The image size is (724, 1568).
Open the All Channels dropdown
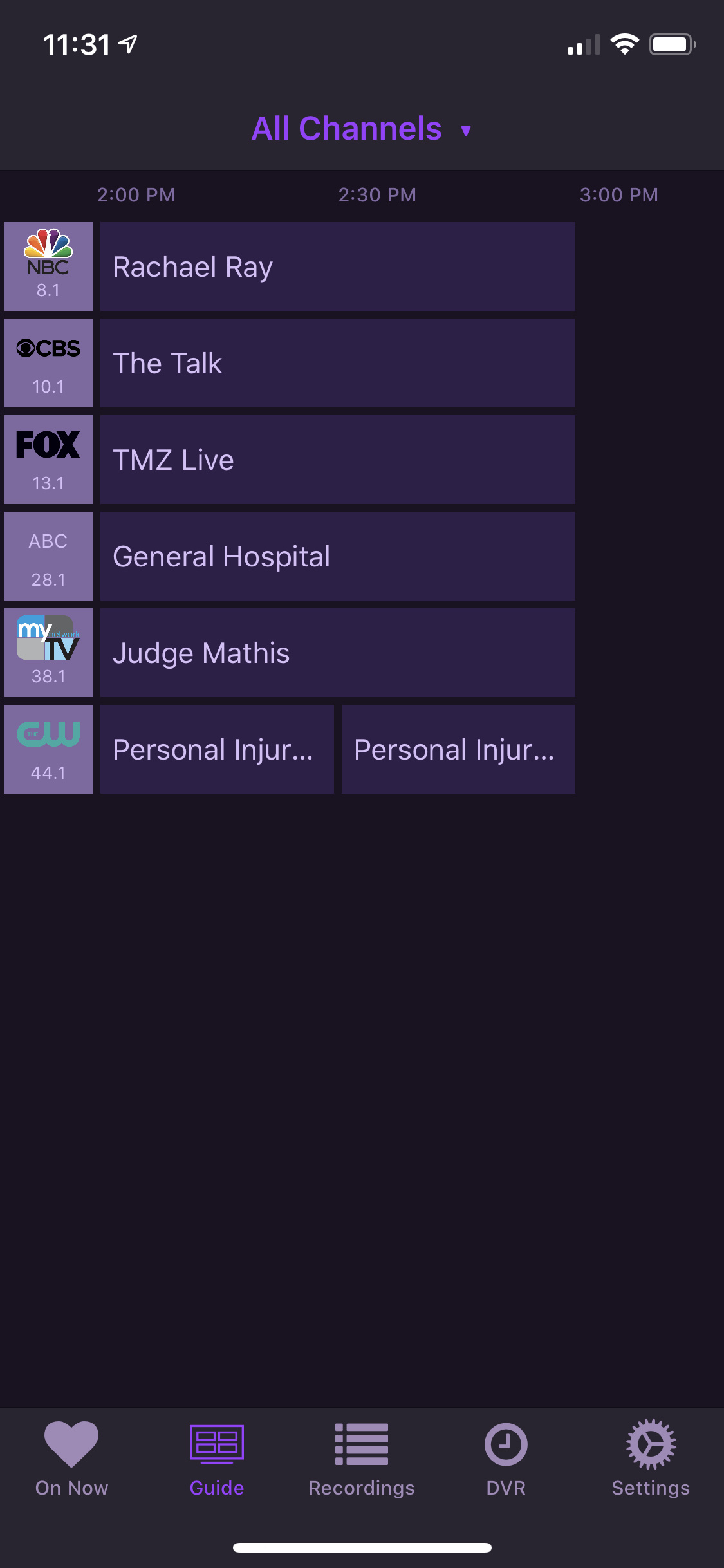(361, 129)
